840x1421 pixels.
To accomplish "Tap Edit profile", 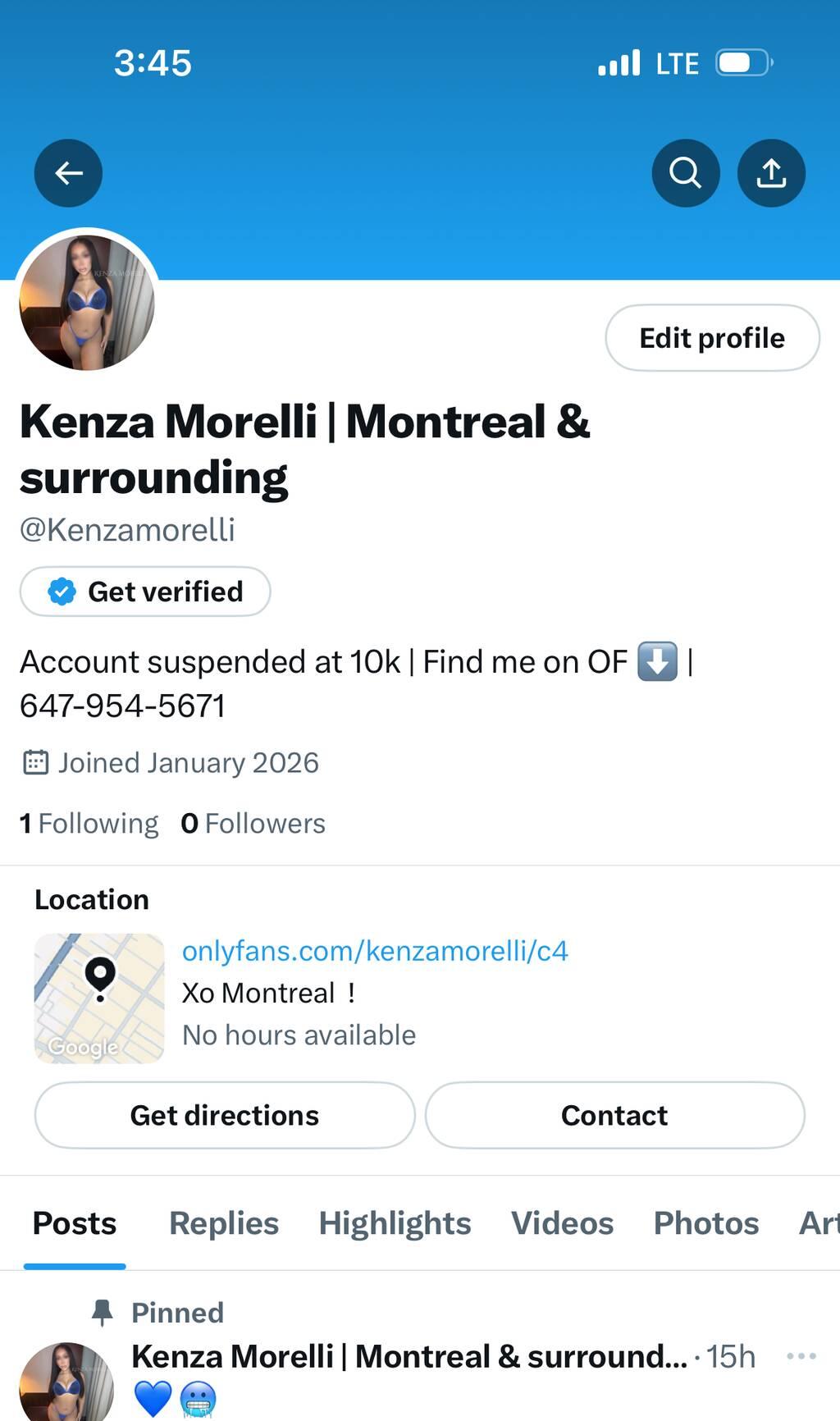I will click(712, 338).
